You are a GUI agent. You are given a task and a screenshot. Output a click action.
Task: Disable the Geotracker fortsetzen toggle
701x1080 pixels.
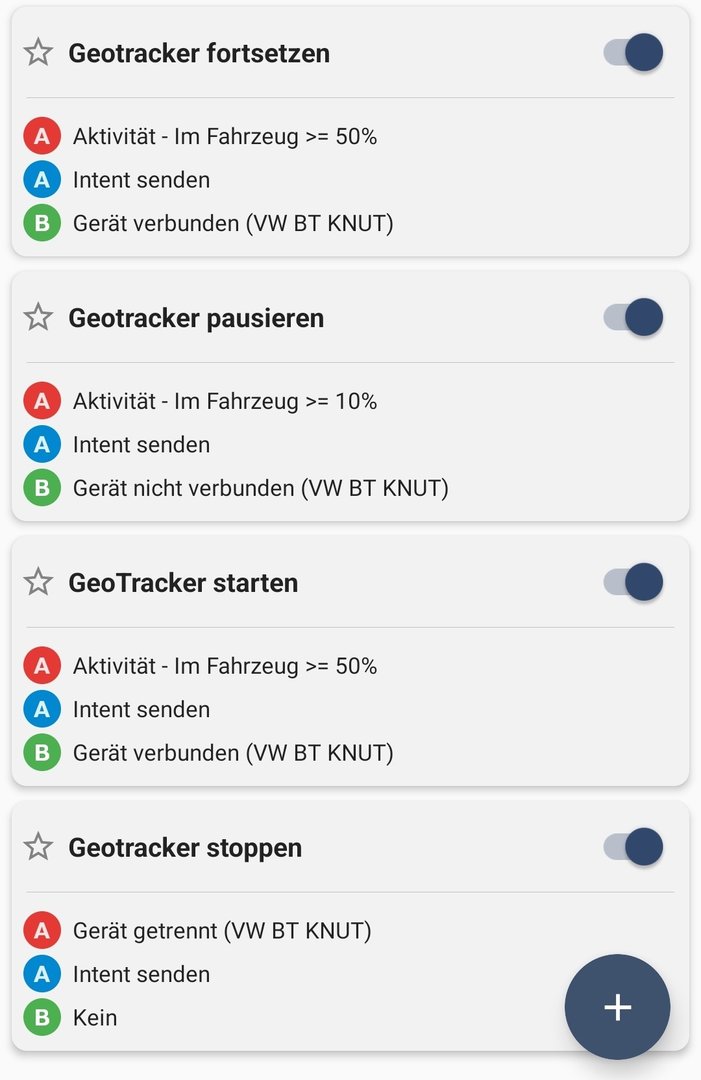click(634, 52)
